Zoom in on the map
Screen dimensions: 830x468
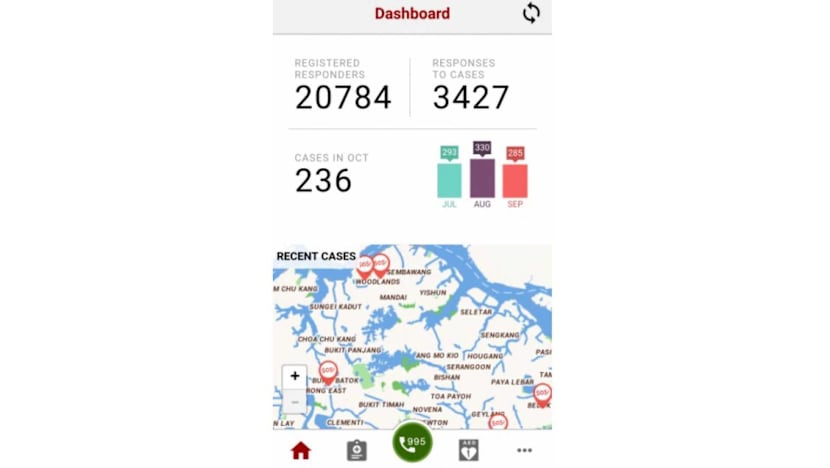click(x=294, y=377)
